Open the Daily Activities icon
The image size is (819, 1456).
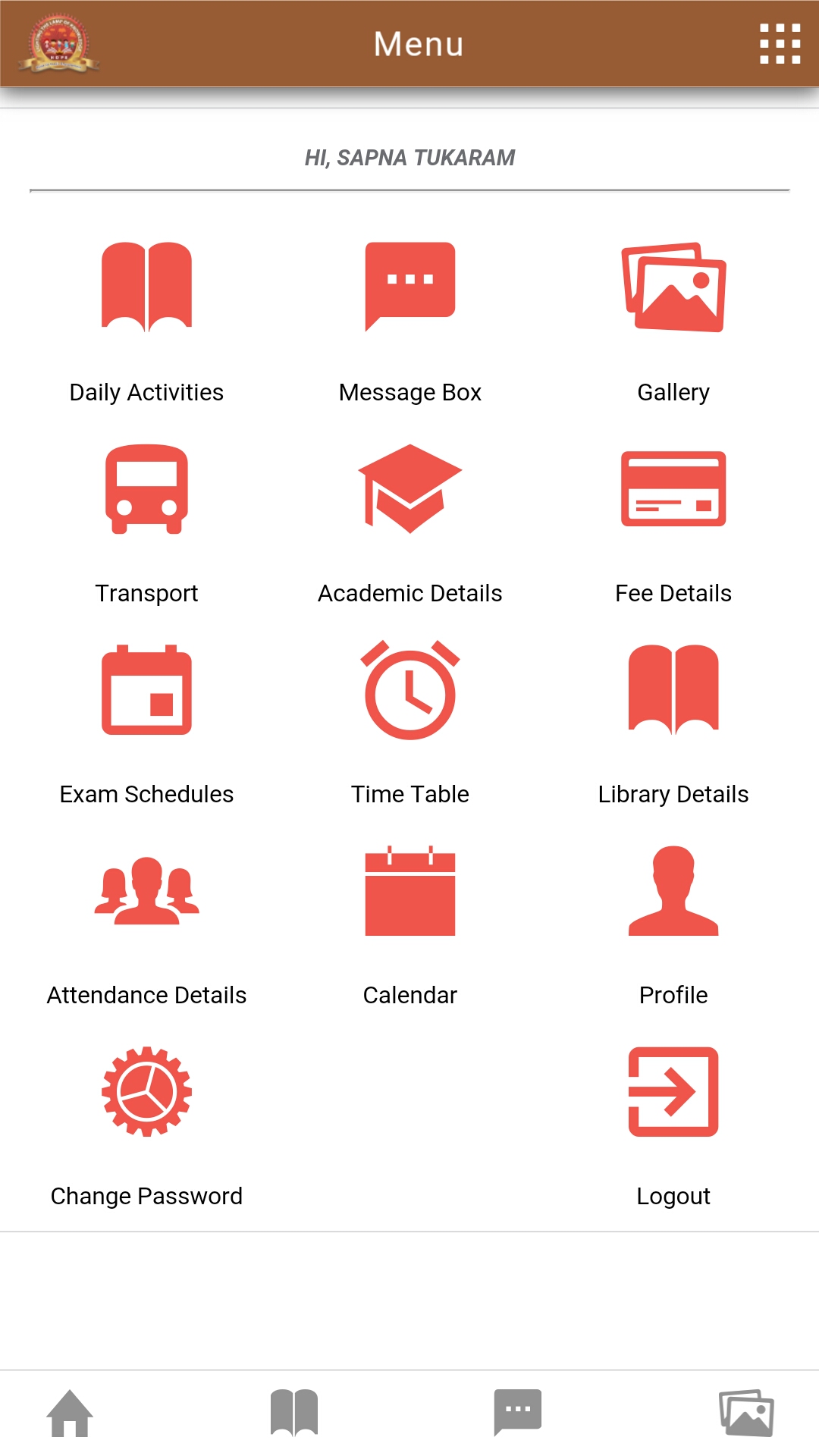click(x=146, y=287)
